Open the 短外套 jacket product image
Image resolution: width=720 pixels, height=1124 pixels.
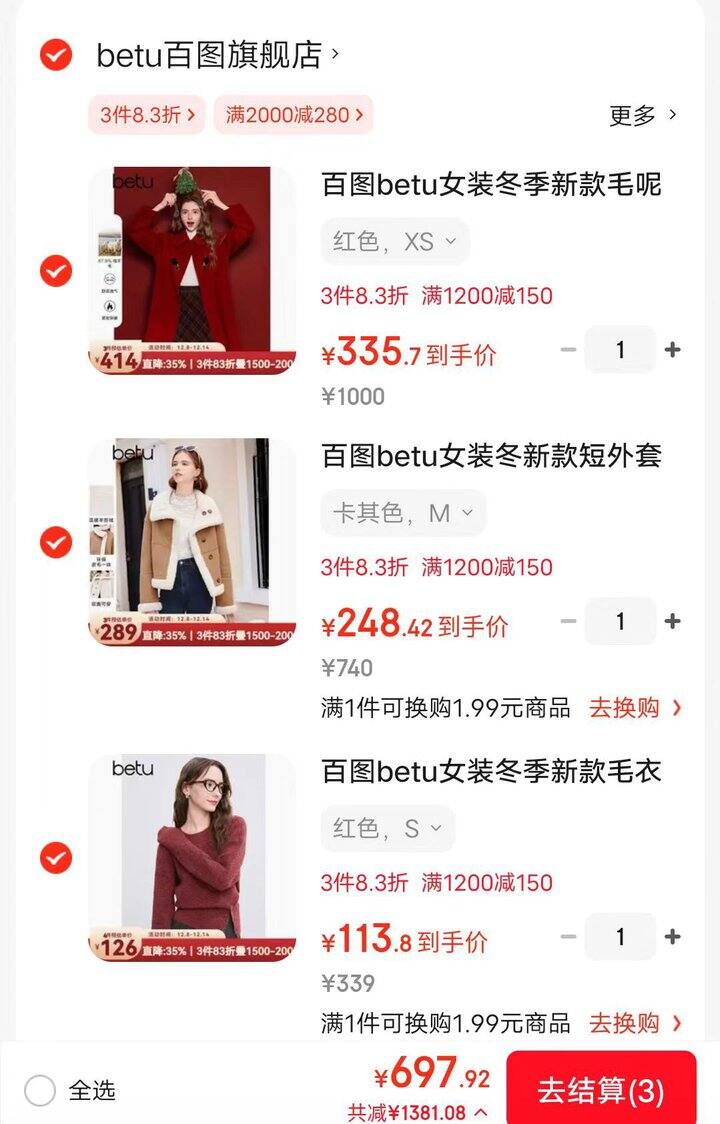(x=192, y=542)
